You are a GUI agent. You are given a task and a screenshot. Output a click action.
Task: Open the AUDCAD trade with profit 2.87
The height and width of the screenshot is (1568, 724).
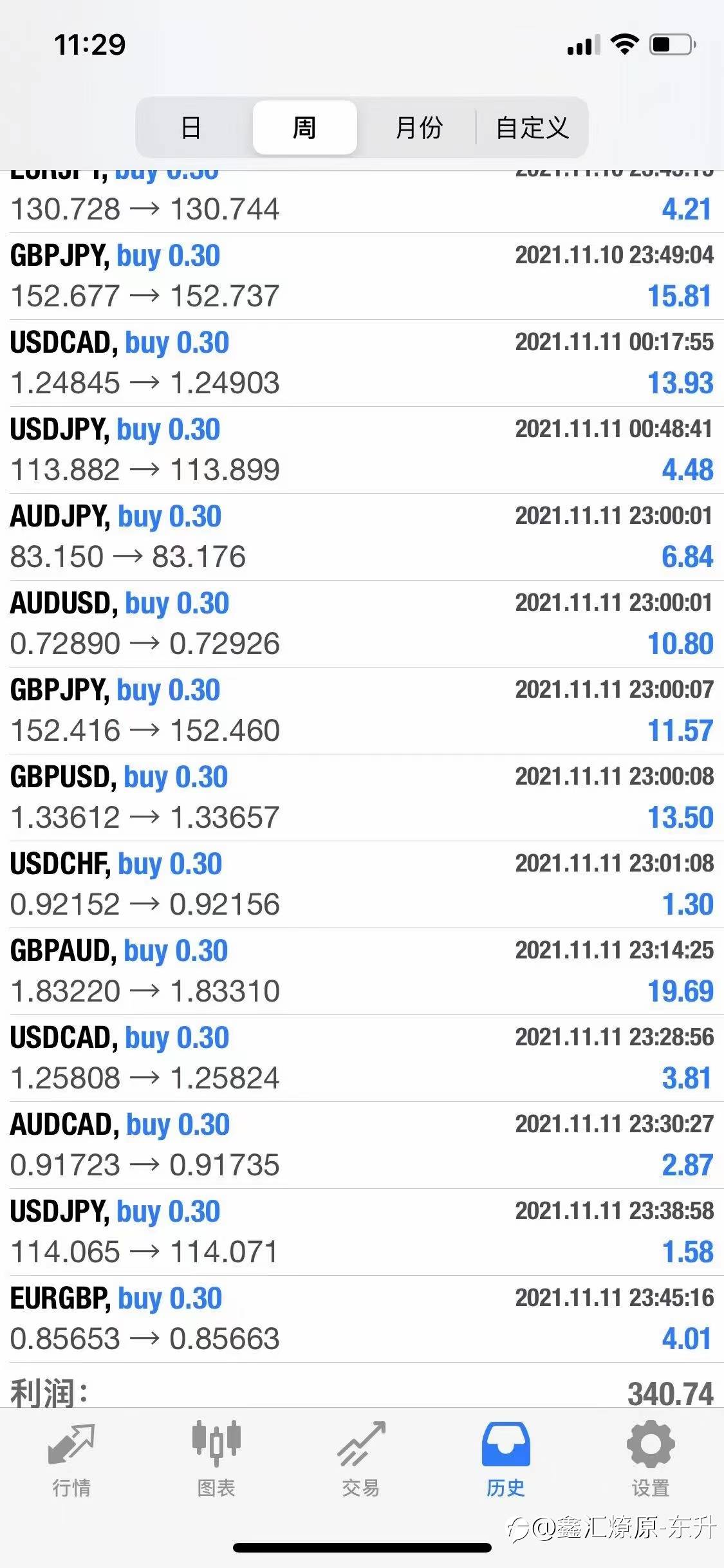point(362,1145)
